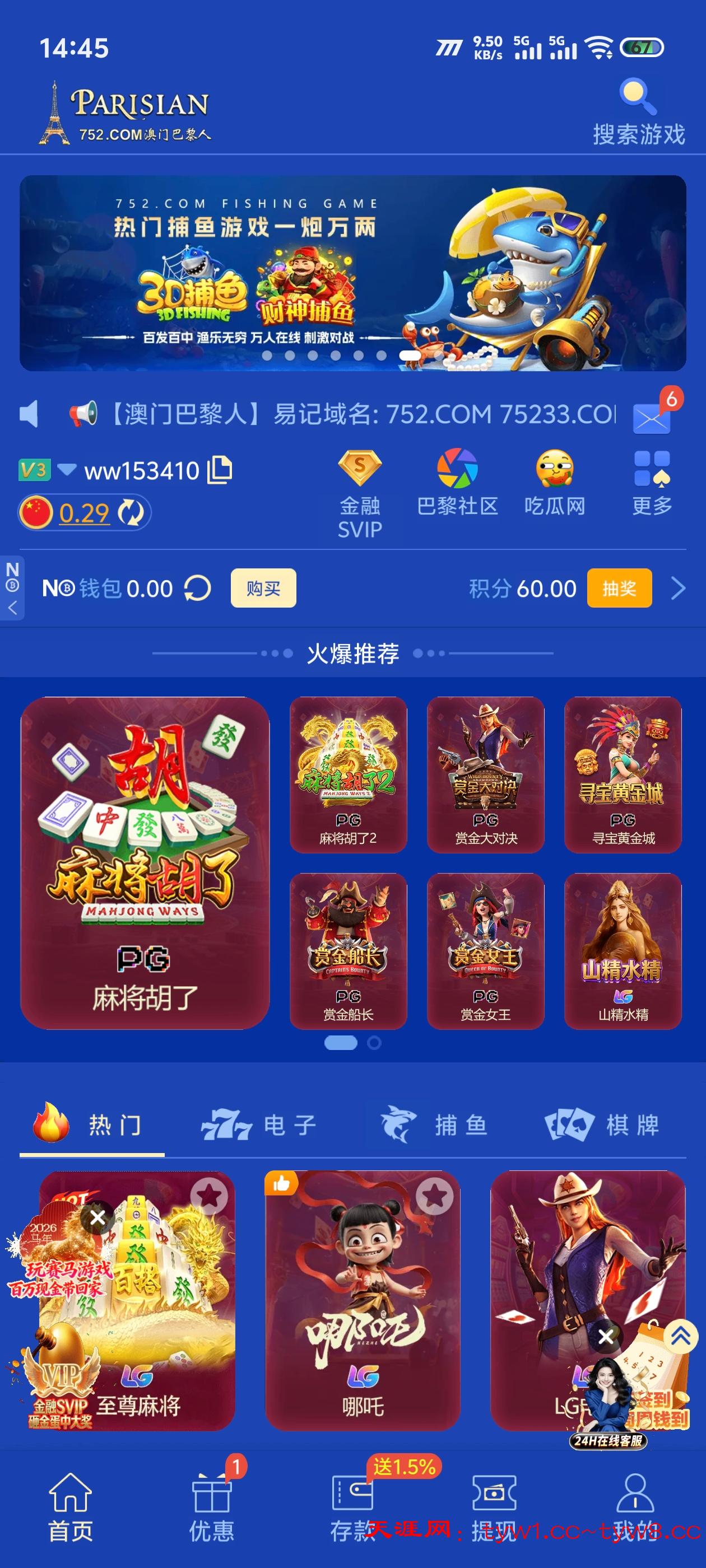The width and height of the screenshot is (706, 1568).
Task: Open 更多 menu
Action: tap(651, 482)
